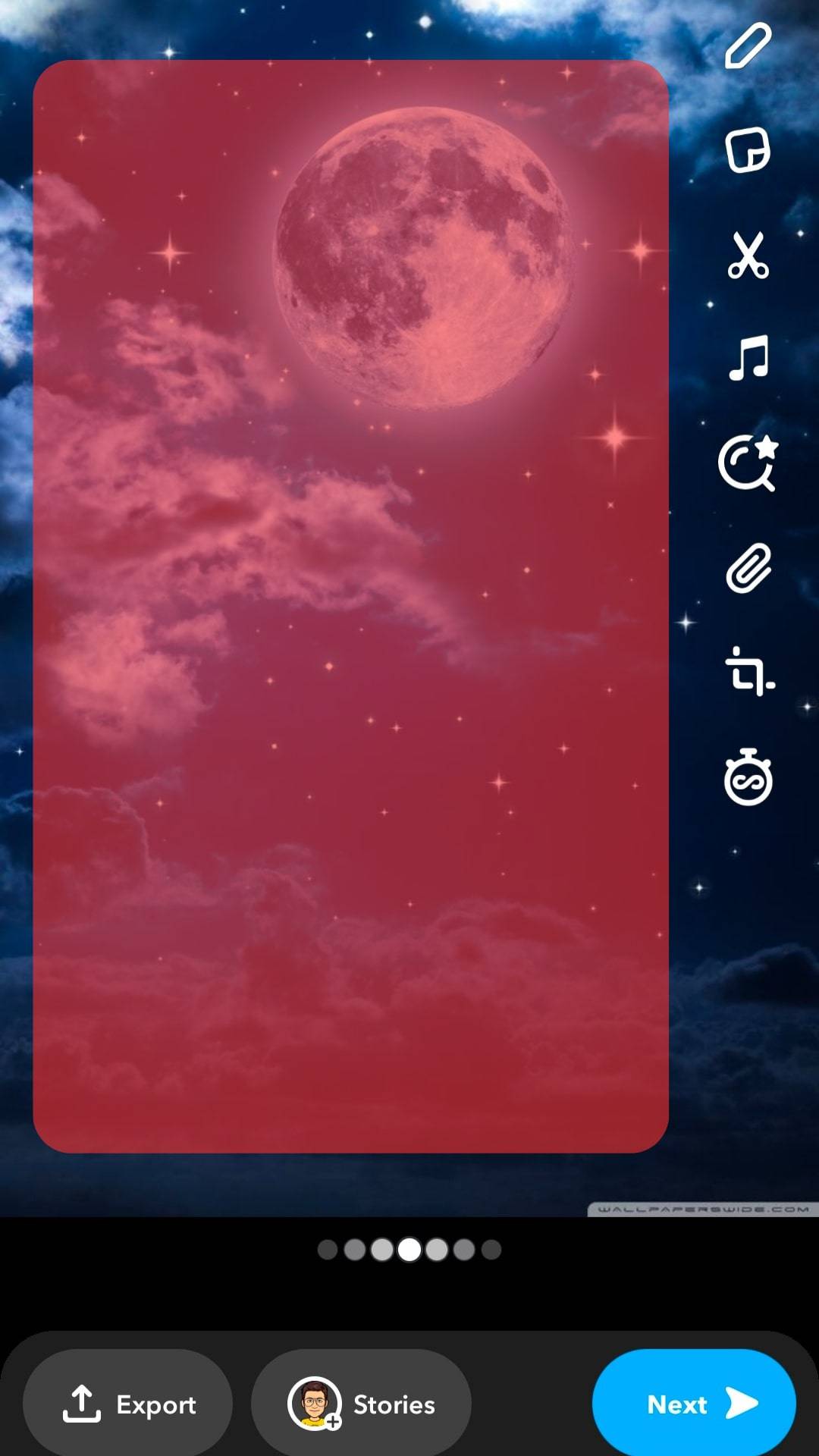819x1456 pixels.
Task: Set the snap timer to infinity
Action: coord(748,777)
